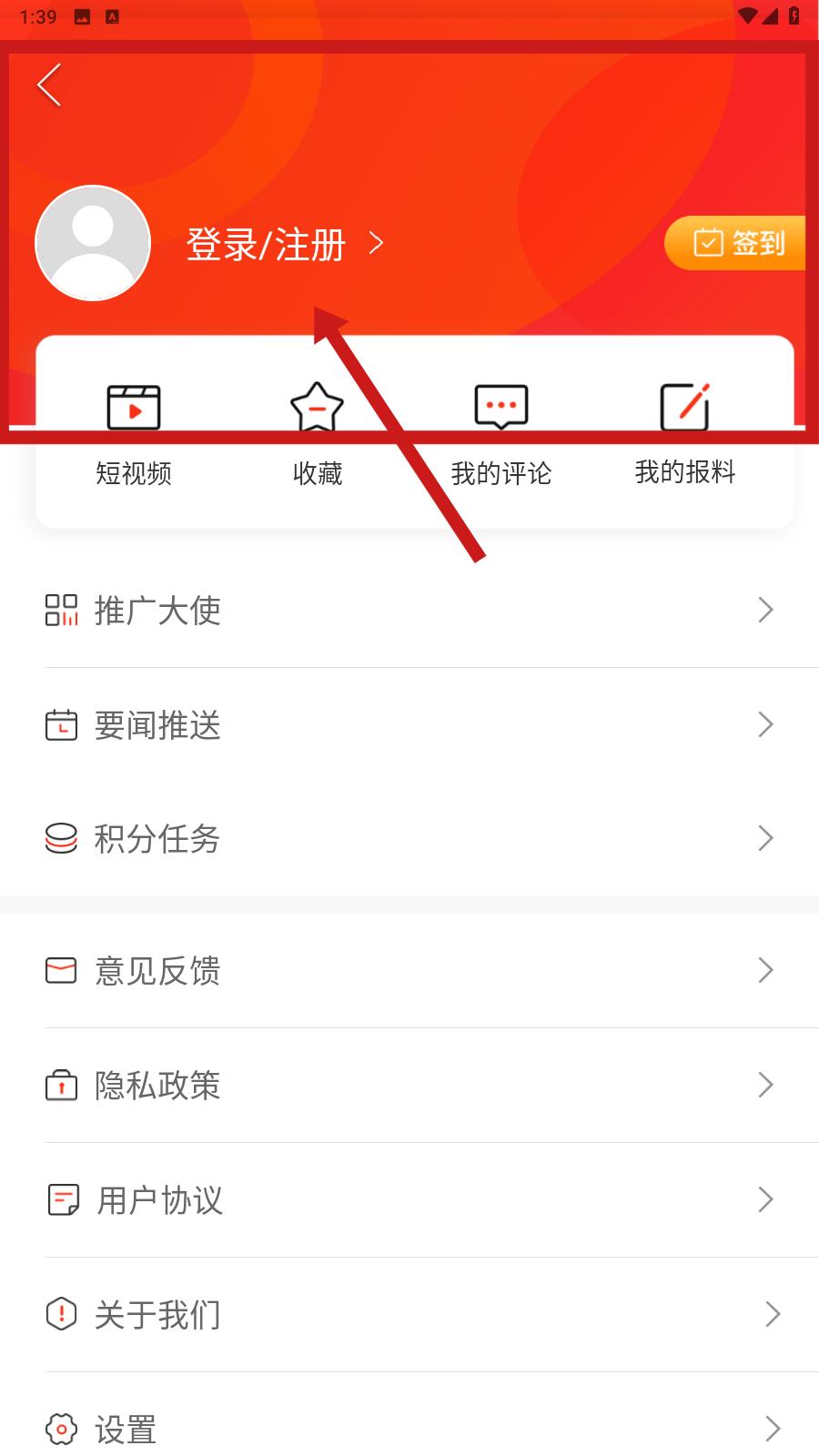Open the 积分任务 points tasks row

[x=409, y=838]
